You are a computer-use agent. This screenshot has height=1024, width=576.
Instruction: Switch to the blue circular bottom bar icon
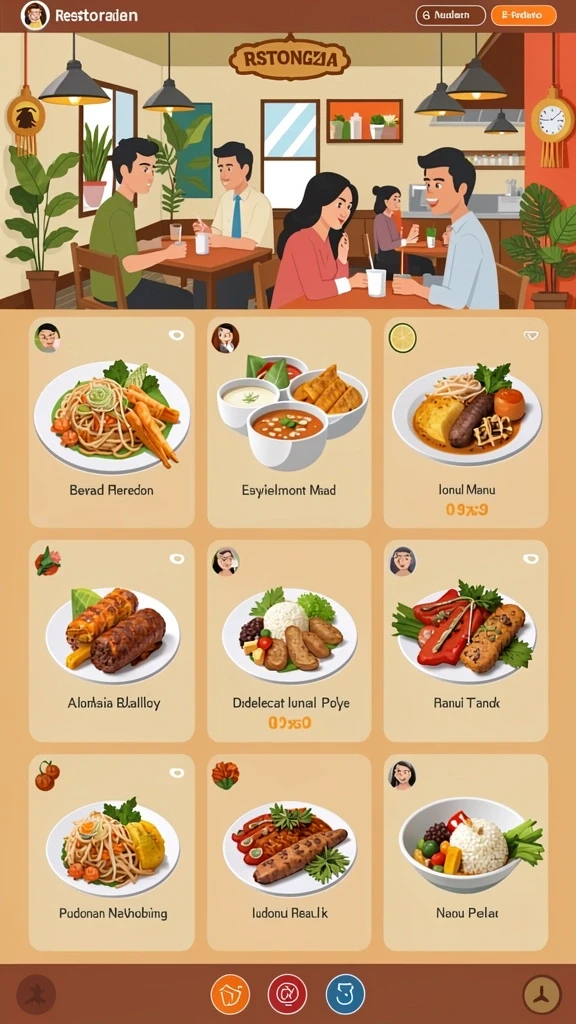(345, 994)
